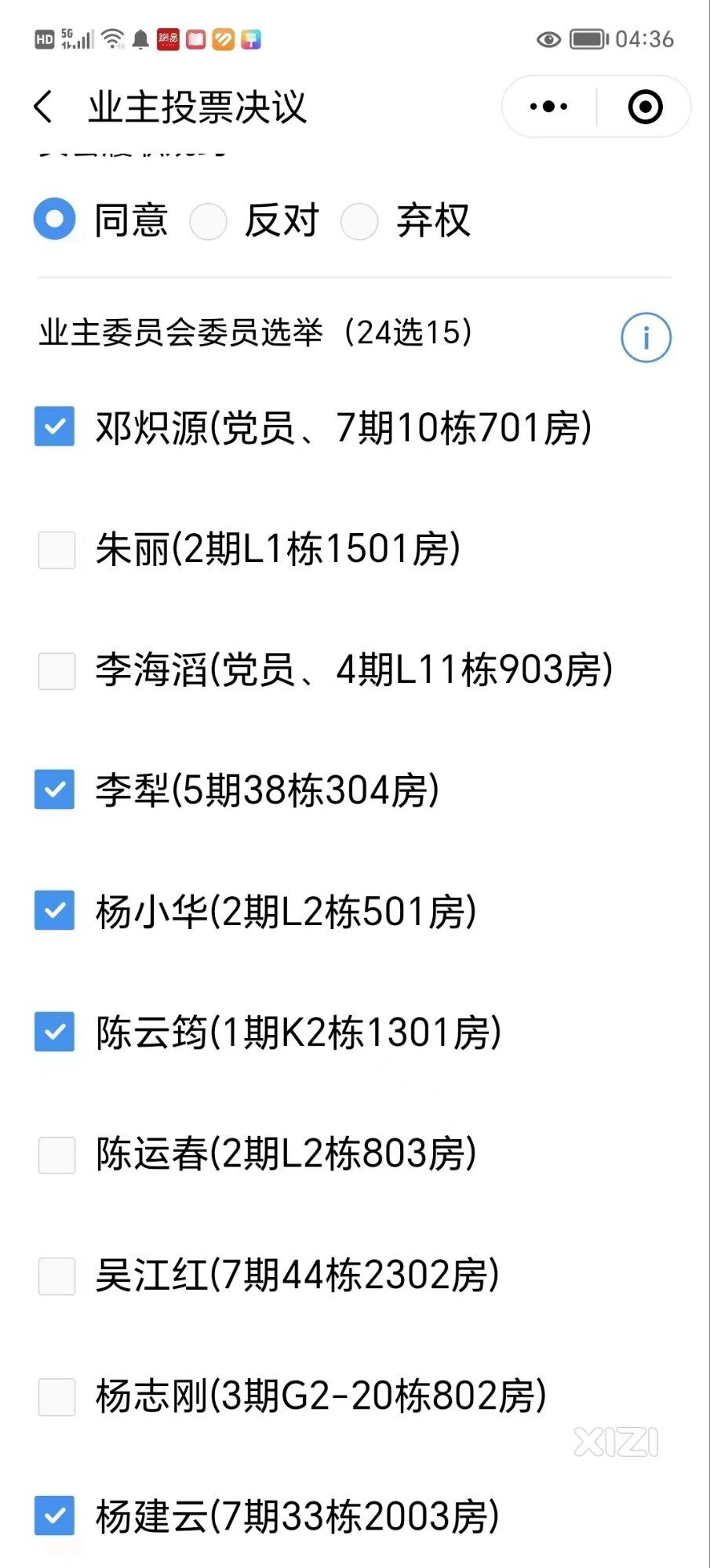Screen dimensions: 710x1568
Task: Check candidate 朱丽
Action: pyautogui.click(x=56, y=550)
